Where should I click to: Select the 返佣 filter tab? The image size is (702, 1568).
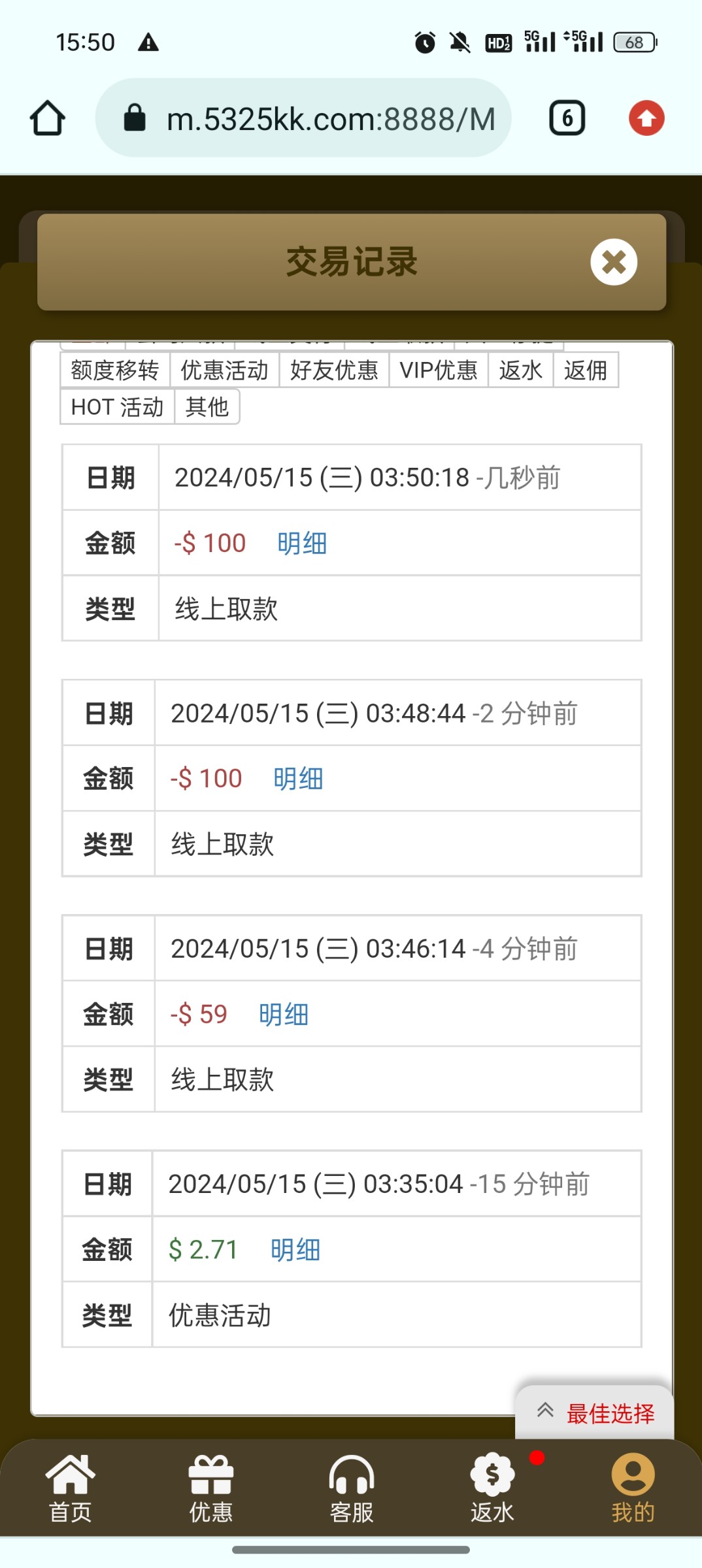[x=586, y=370]
